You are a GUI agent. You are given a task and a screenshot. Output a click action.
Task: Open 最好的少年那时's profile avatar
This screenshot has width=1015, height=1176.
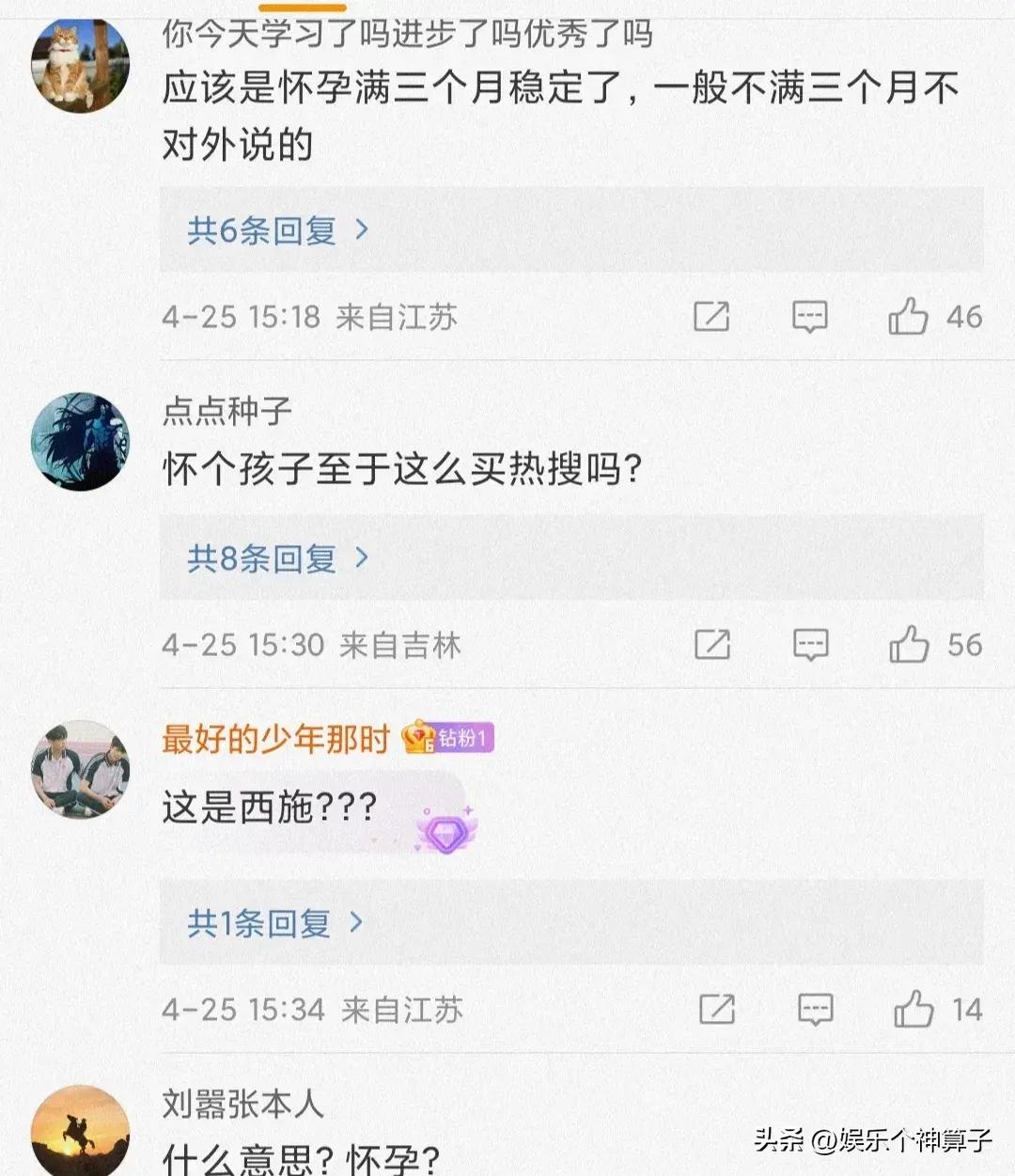click(80, 769)
